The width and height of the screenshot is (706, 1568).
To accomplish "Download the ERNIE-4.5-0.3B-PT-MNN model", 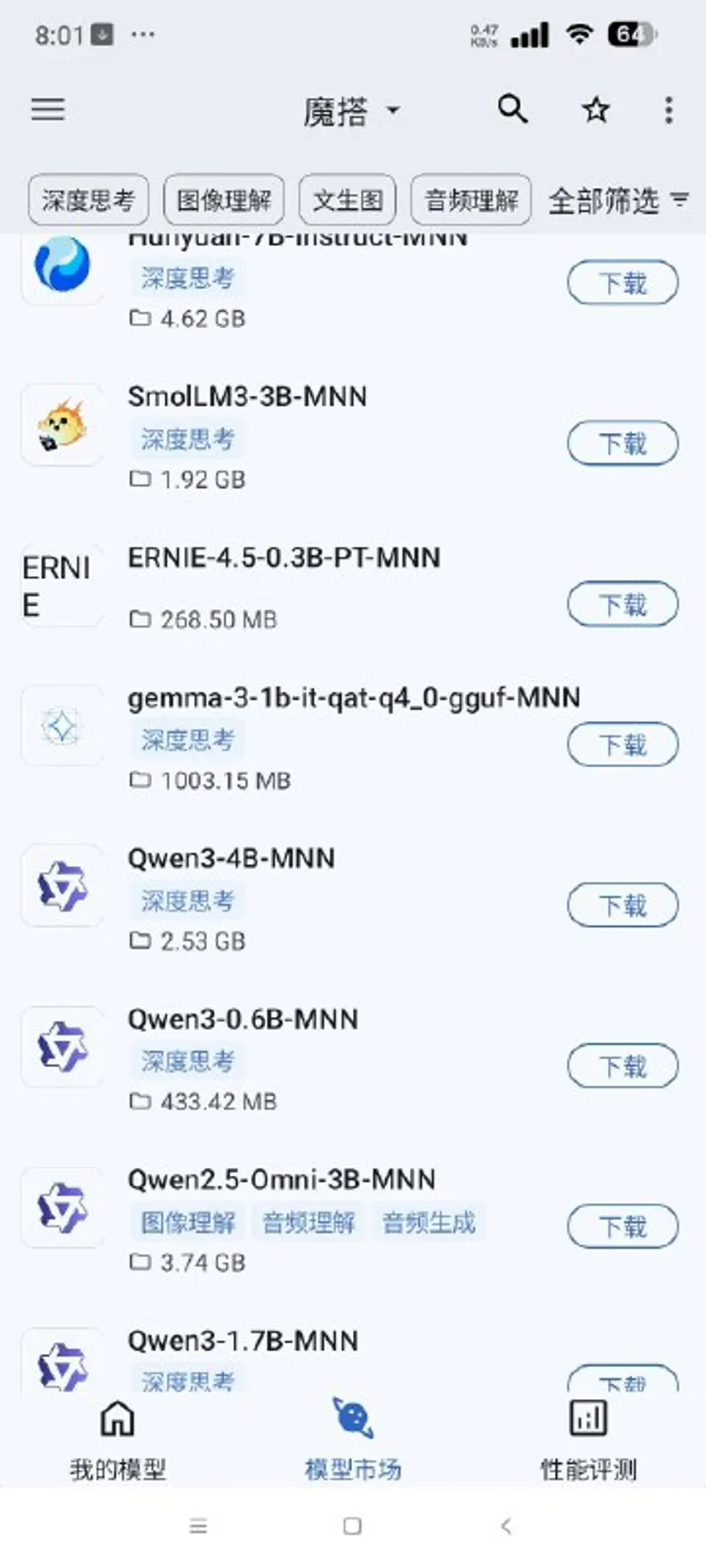I will [622, 604].
